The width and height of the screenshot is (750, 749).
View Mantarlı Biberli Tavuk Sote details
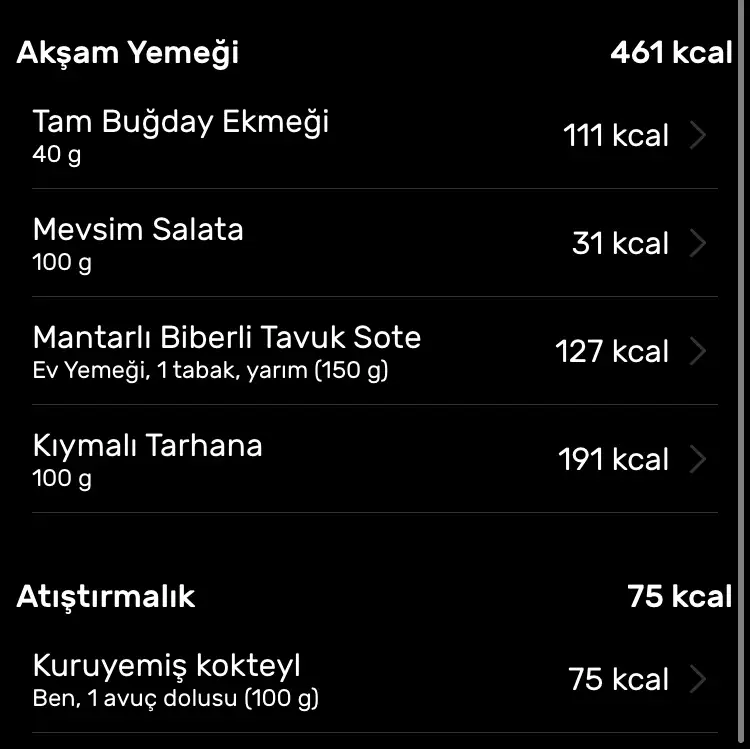[x=370, y=351]
